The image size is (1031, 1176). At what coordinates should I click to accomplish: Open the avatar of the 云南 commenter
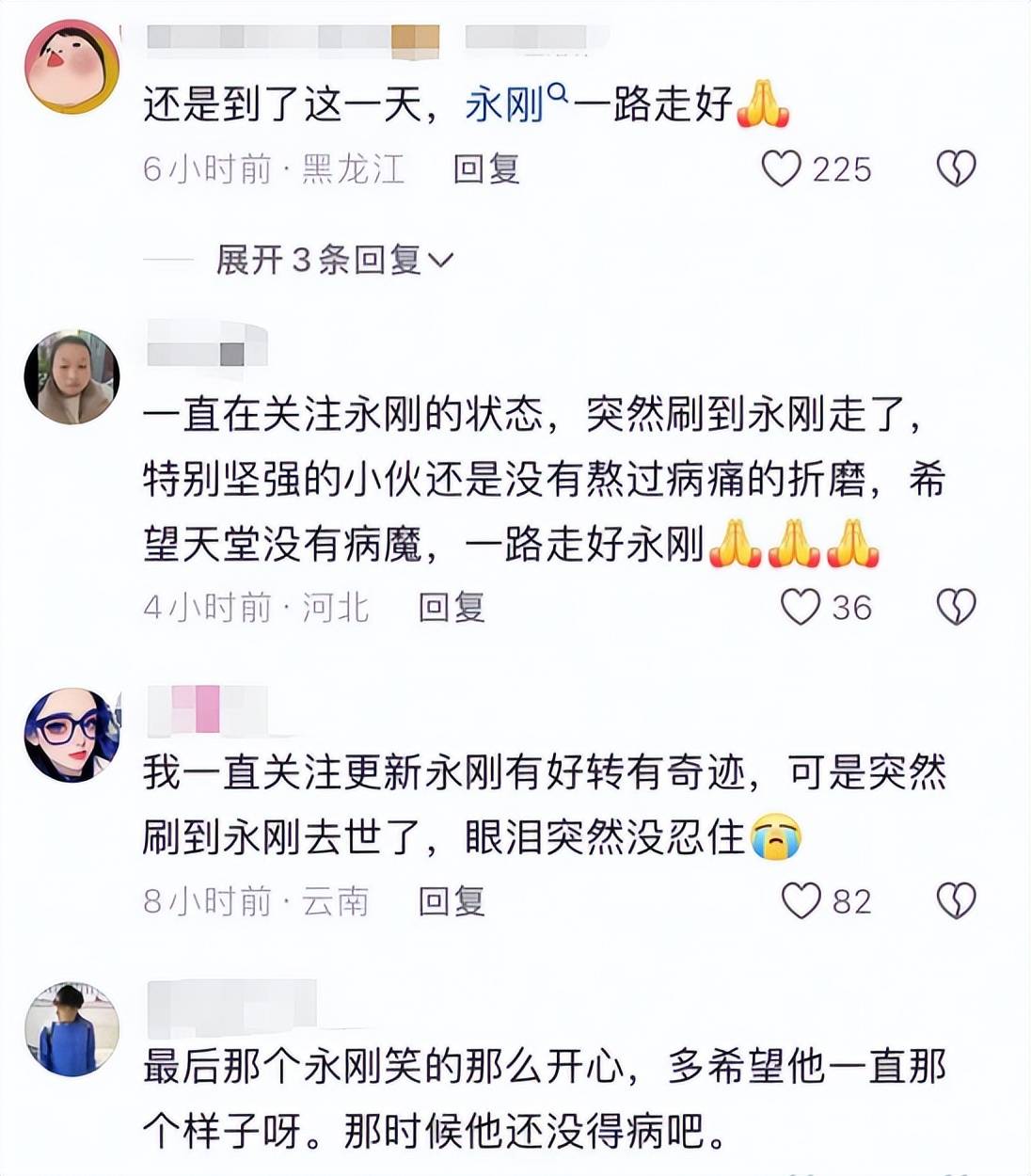71,735
